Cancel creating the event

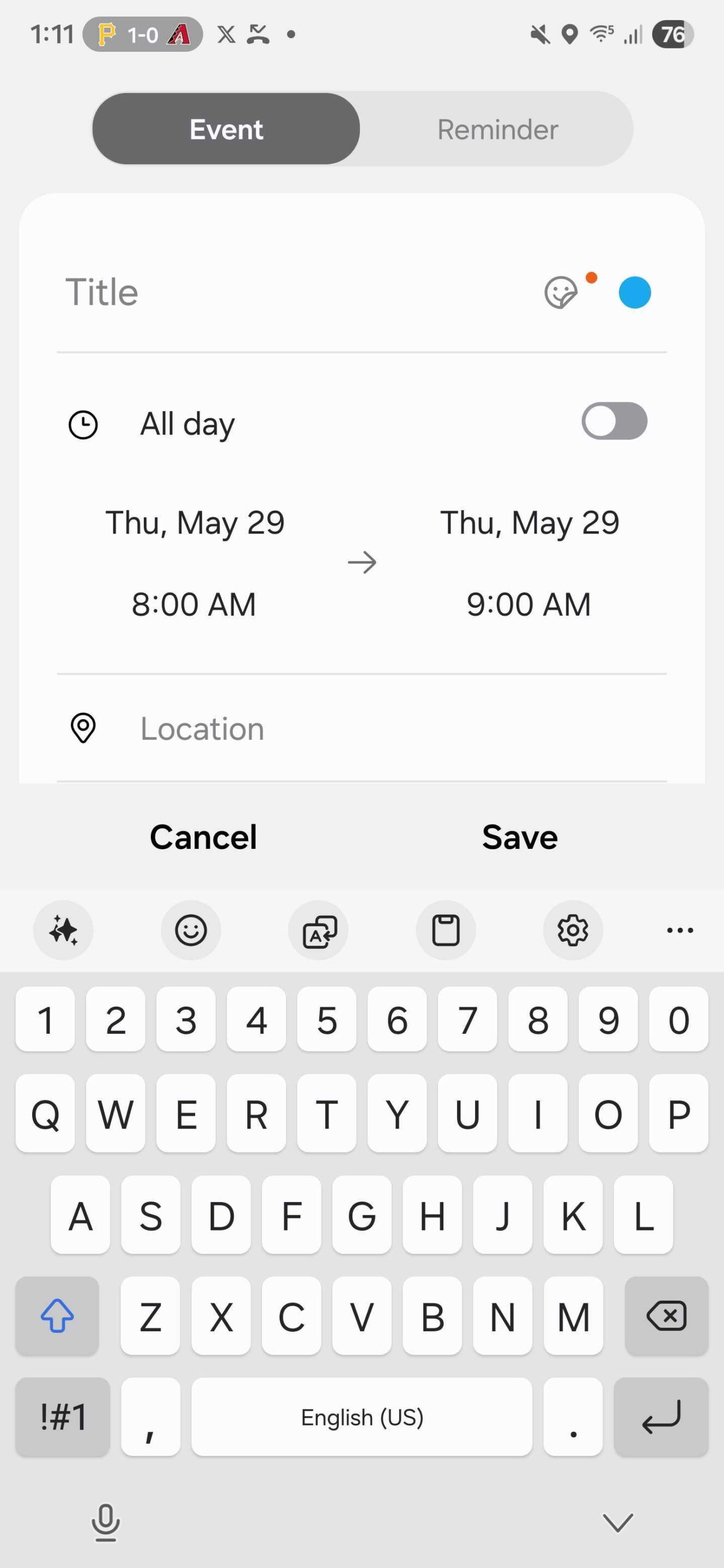203,837
